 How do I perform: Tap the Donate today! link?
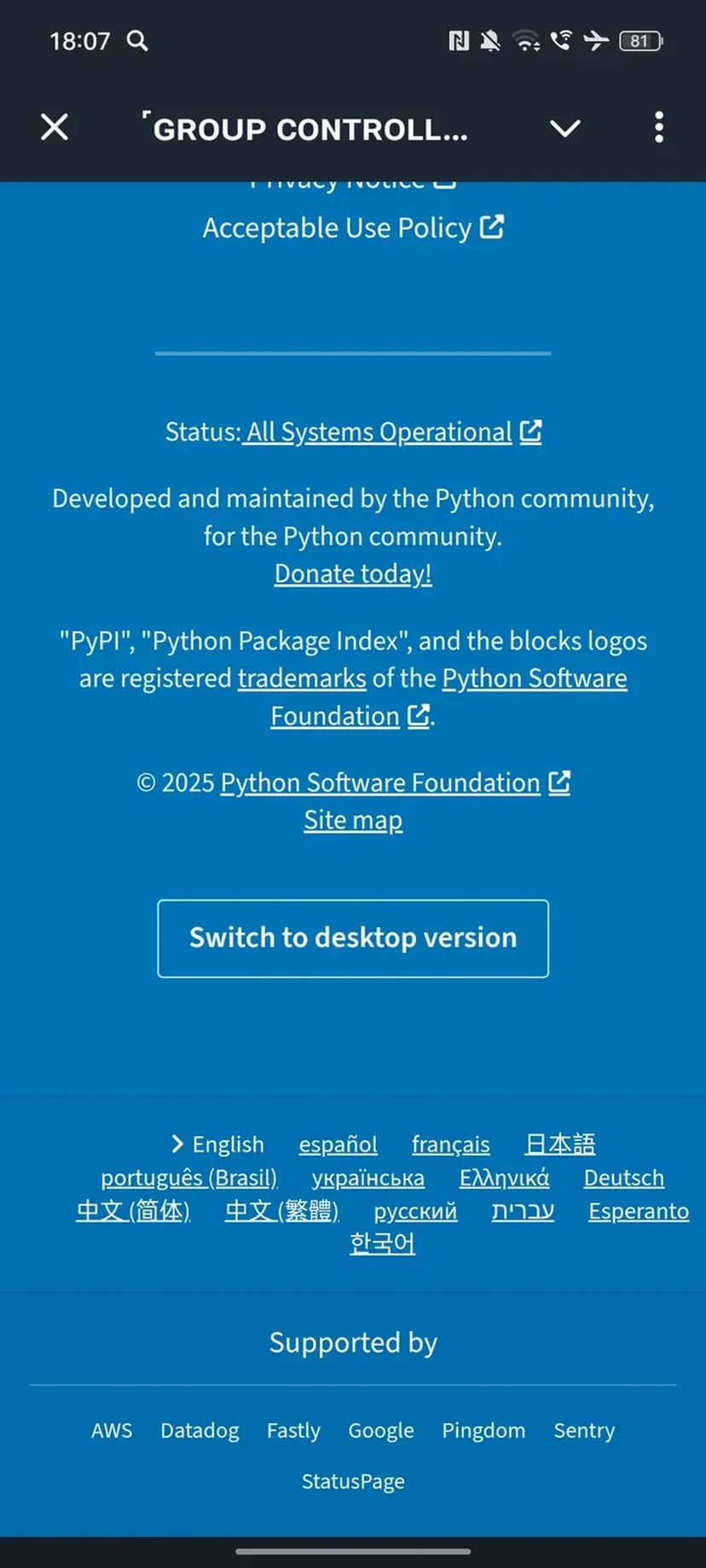(x=353, y=574)
